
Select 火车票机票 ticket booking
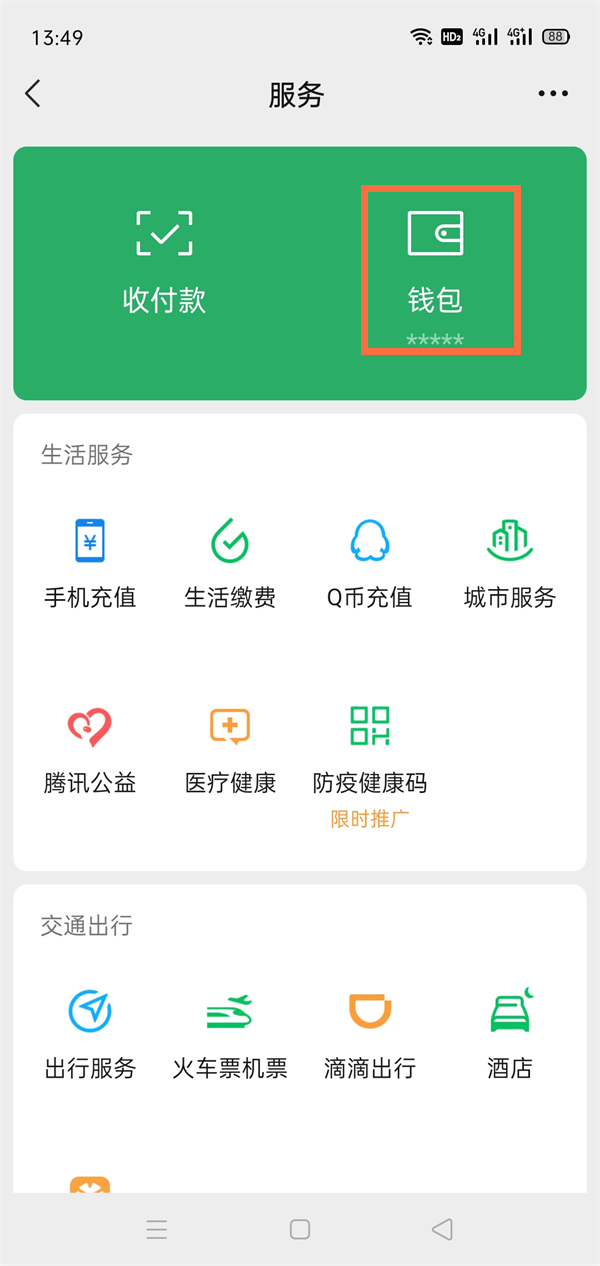pyautogui.click(x=230, y=1034)
